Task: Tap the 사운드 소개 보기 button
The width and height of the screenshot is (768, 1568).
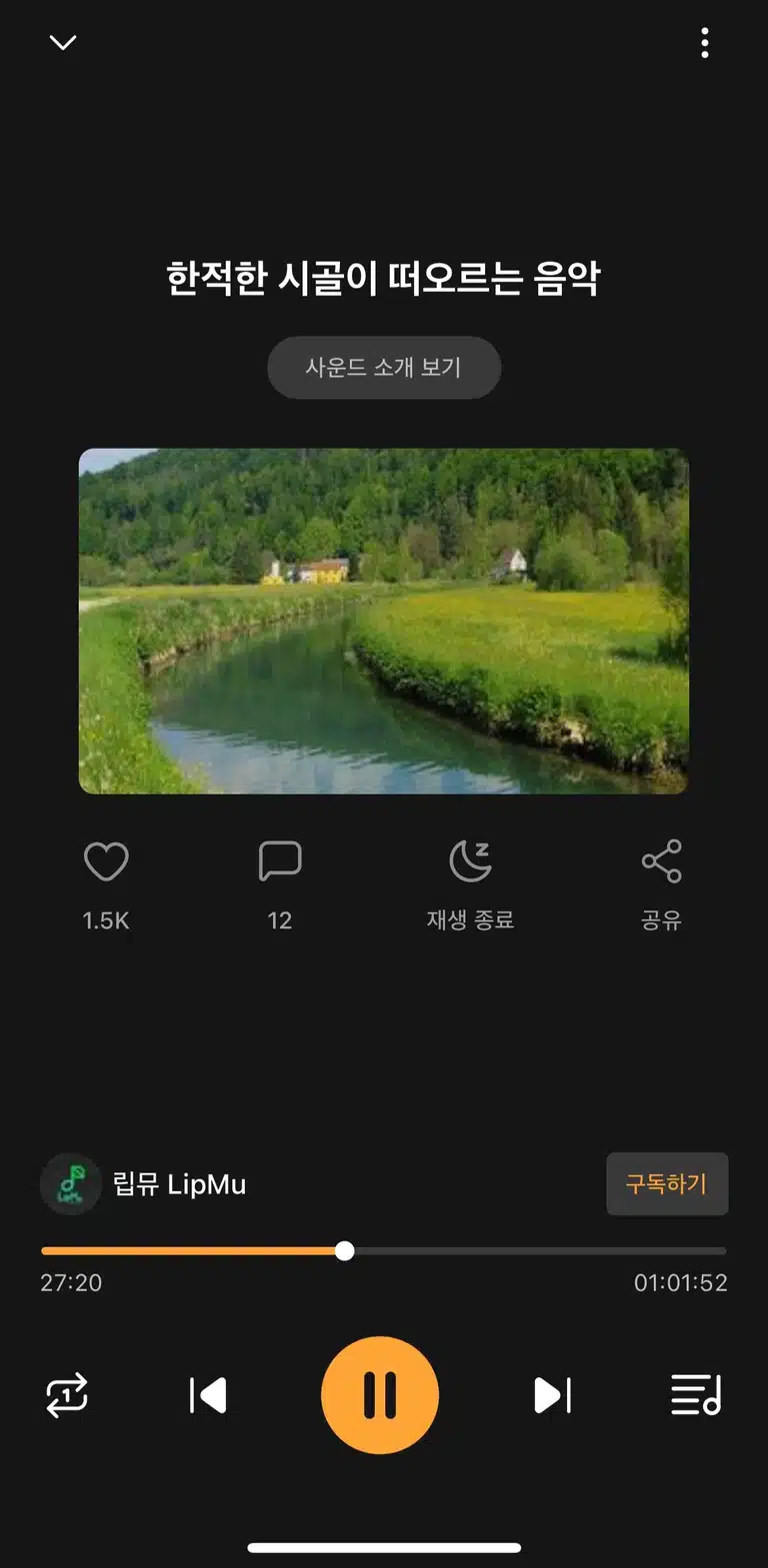Action: point(384,368)
